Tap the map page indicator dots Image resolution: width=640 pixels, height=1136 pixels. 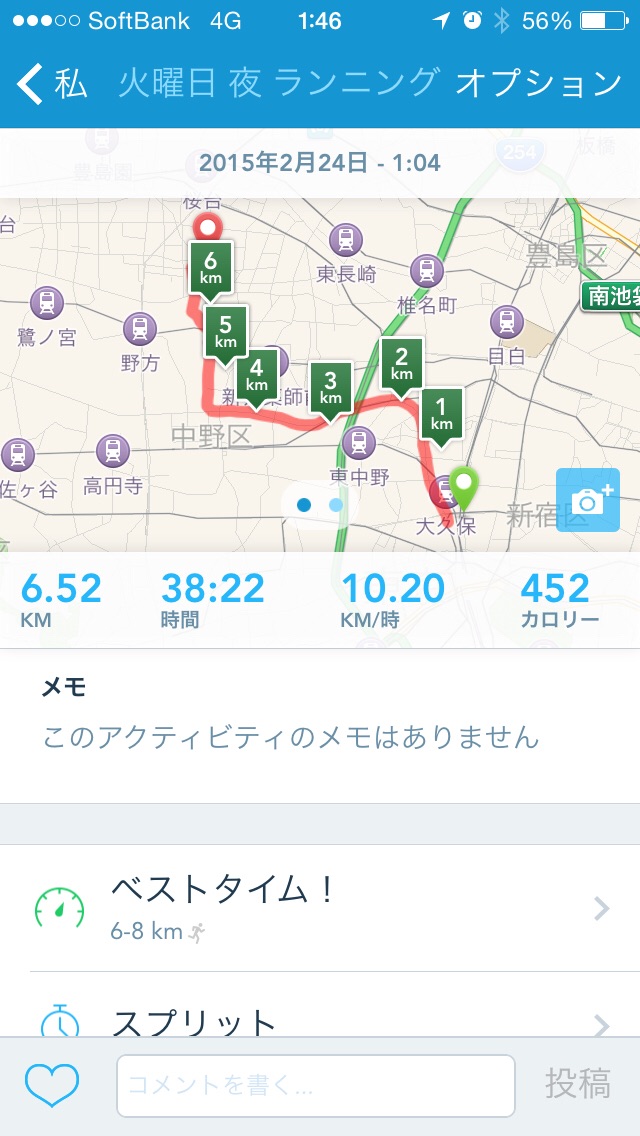tap(320, 505)
